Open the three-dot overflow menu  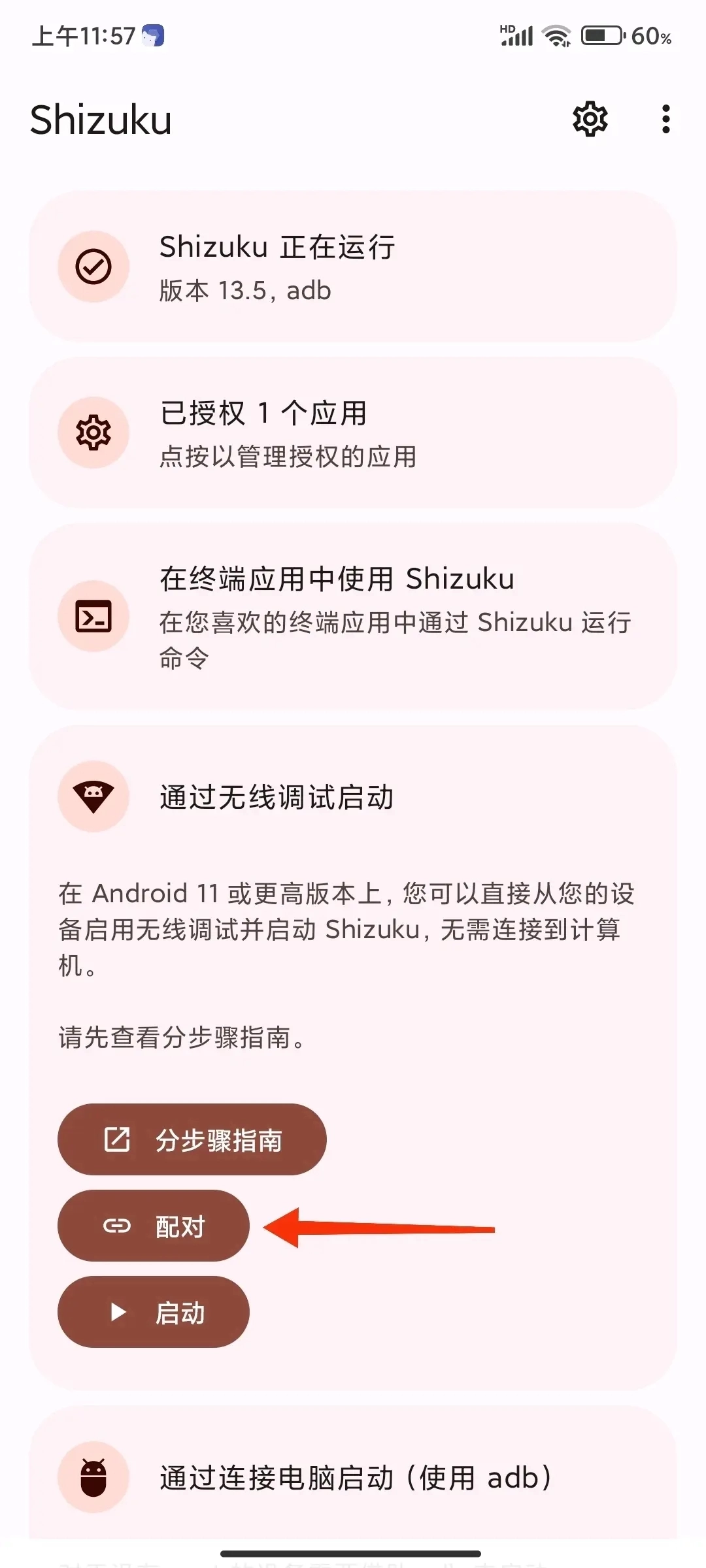665,119
